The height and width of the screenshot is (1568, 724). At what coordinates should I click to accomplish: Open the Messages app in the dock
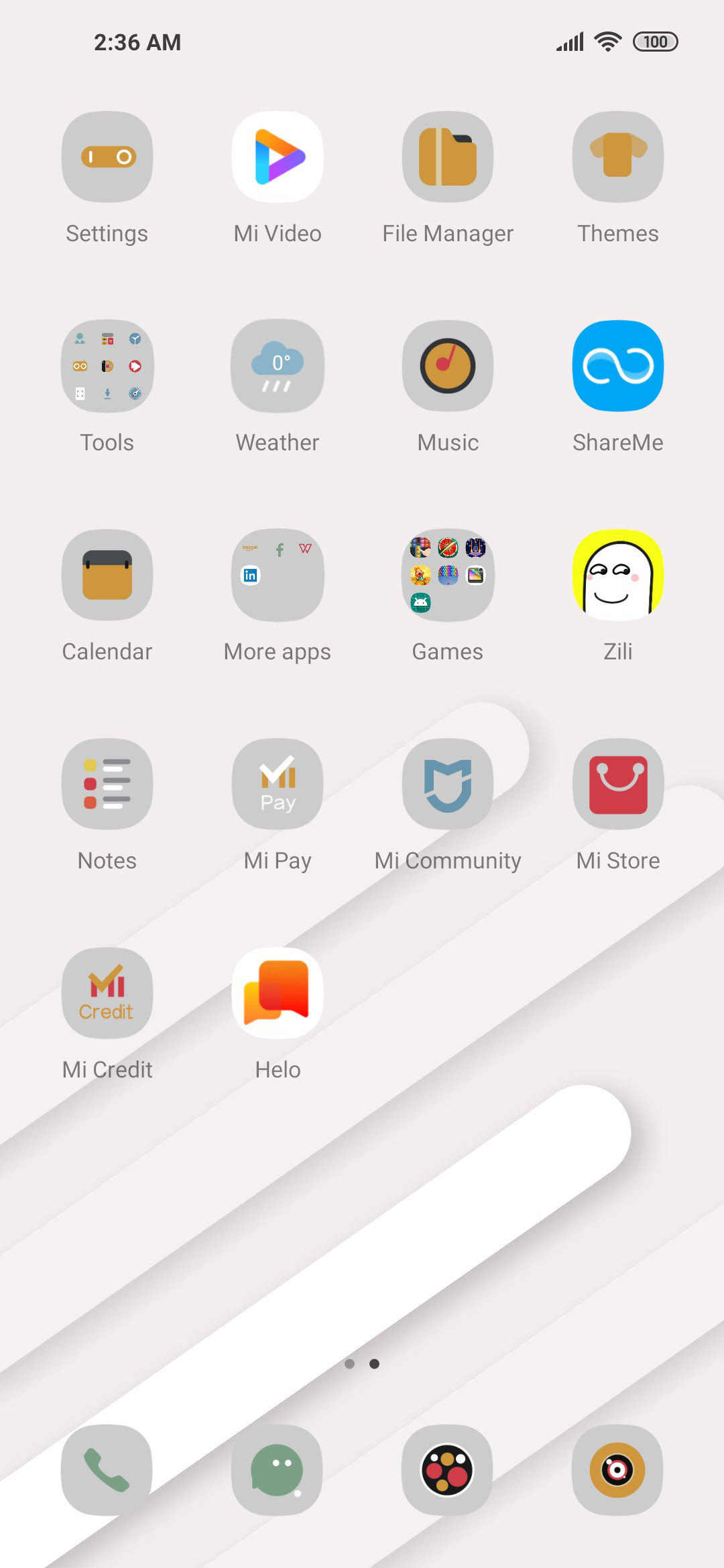(x=278, y=1470)
